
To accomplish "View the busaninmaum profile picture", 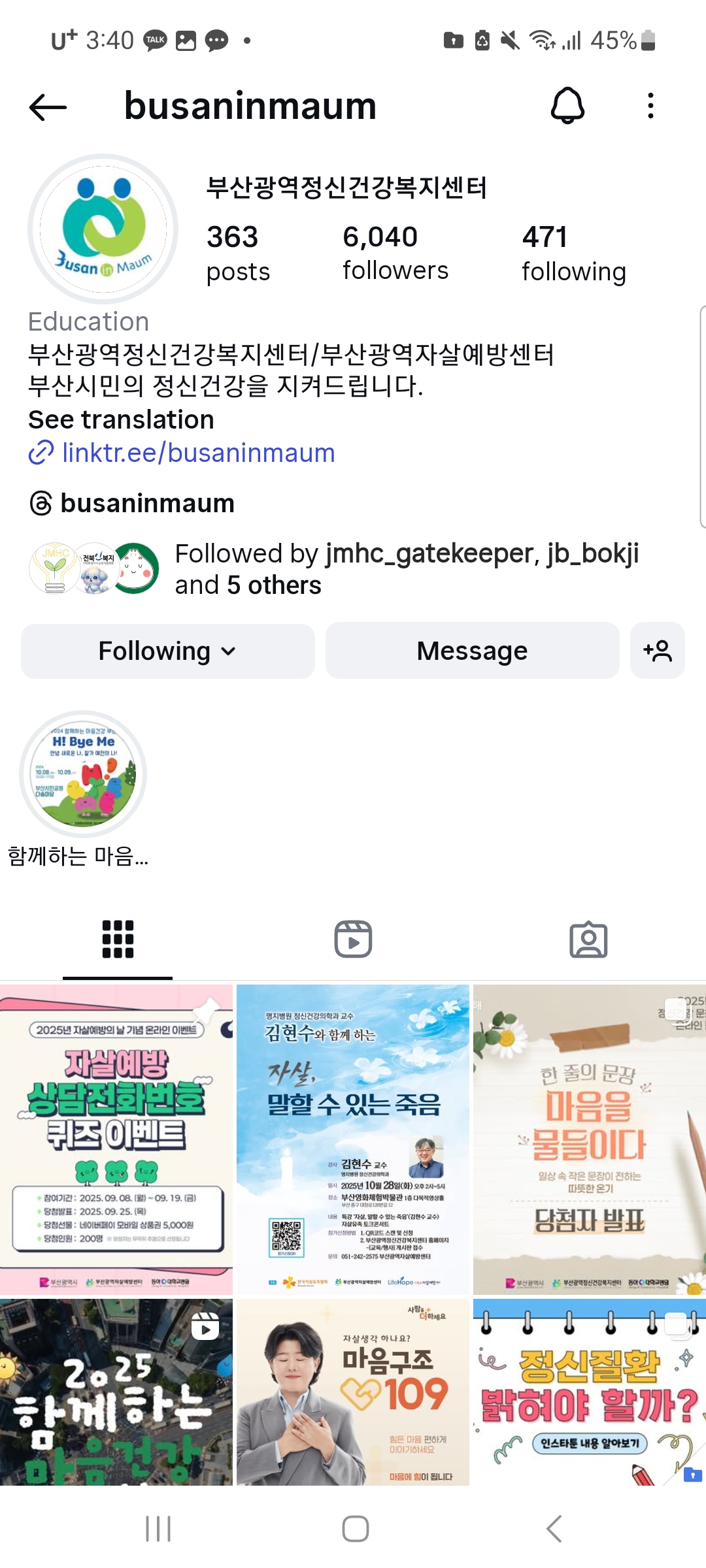I will [x=103, y=229].
